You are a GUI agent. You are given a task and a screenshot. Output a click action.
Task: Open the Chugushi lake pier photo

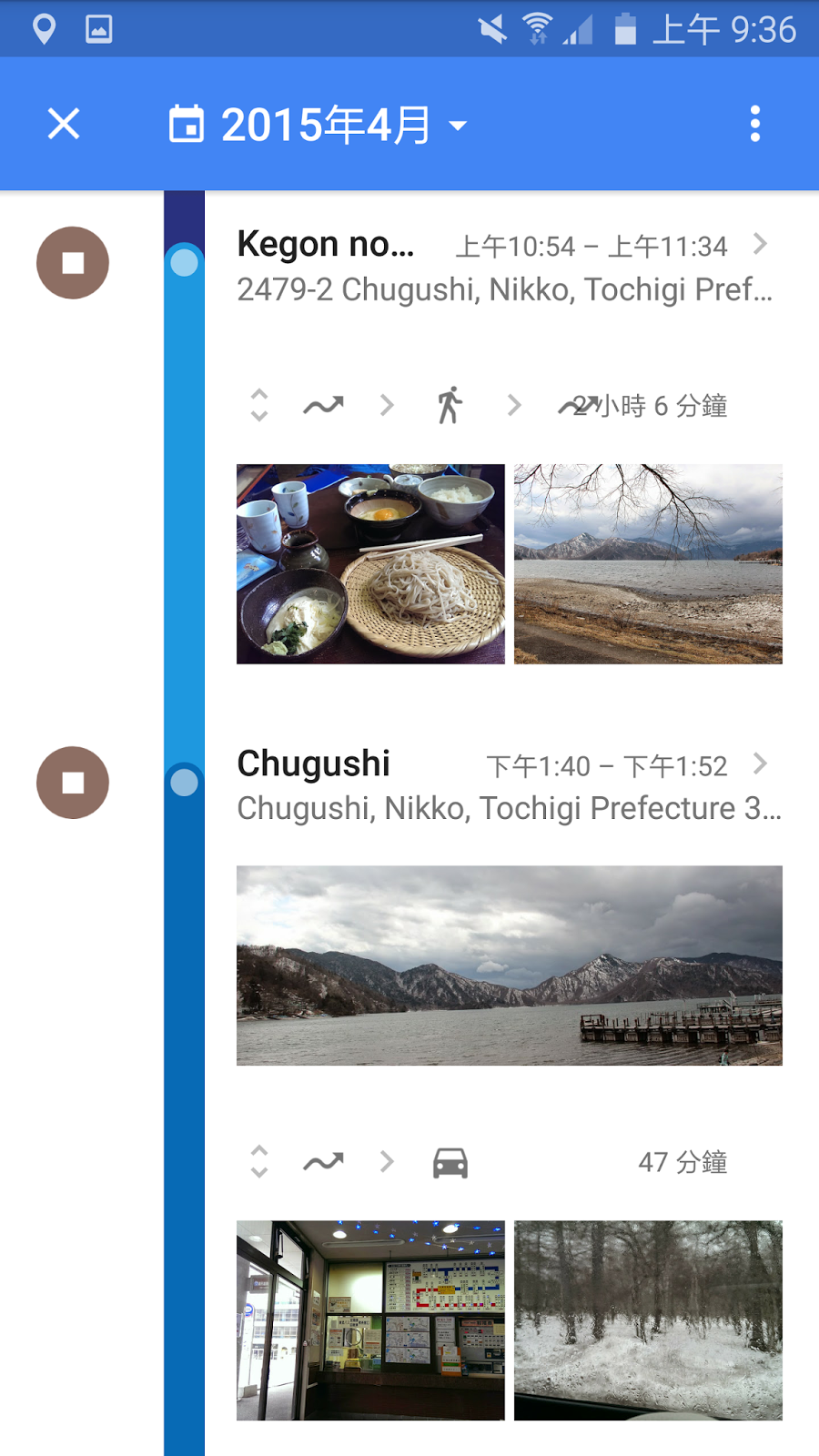pyautogui.click(x=509, y=966)
